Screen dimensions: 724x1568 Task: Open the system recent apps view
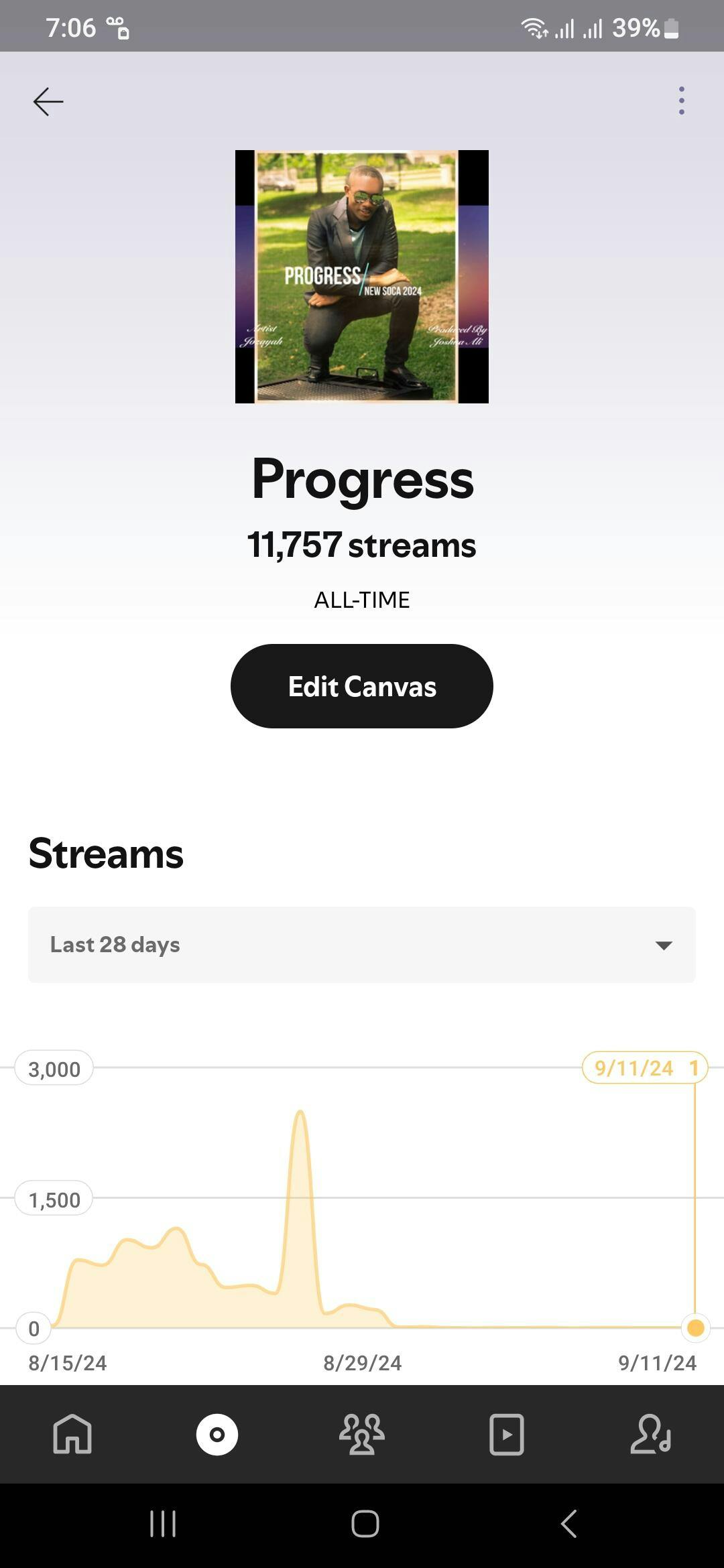point(163,1524)
